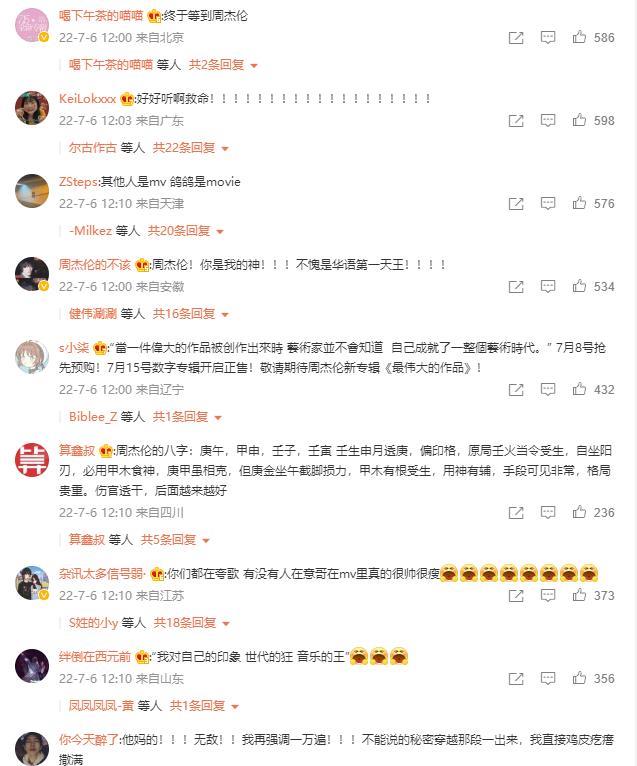Open 算鑫叔's profile avatar
Screen dimensions: 637x766
click(33, 460)
